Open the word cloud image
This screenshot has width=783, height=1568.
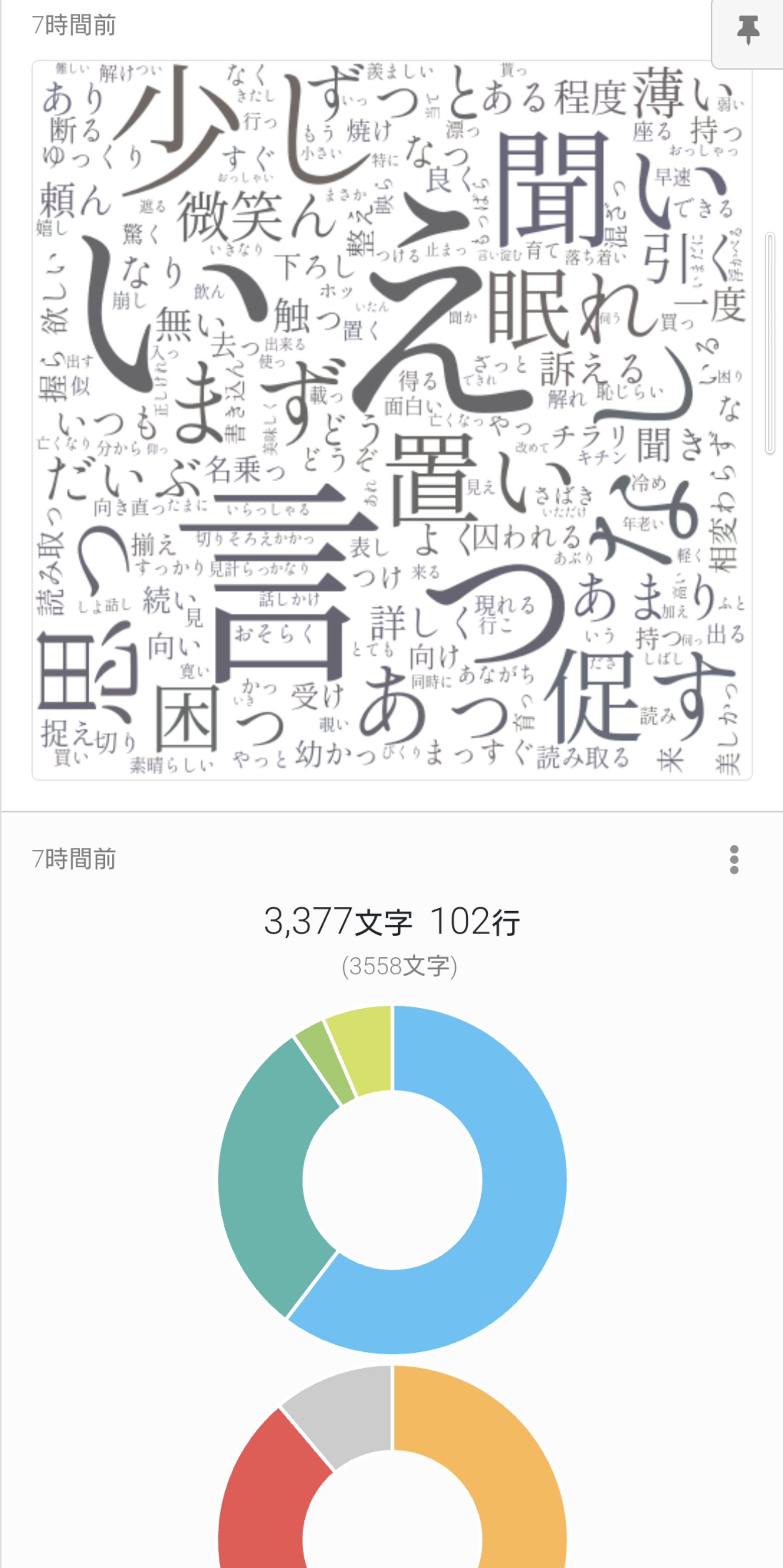click(x=391, y=420)
